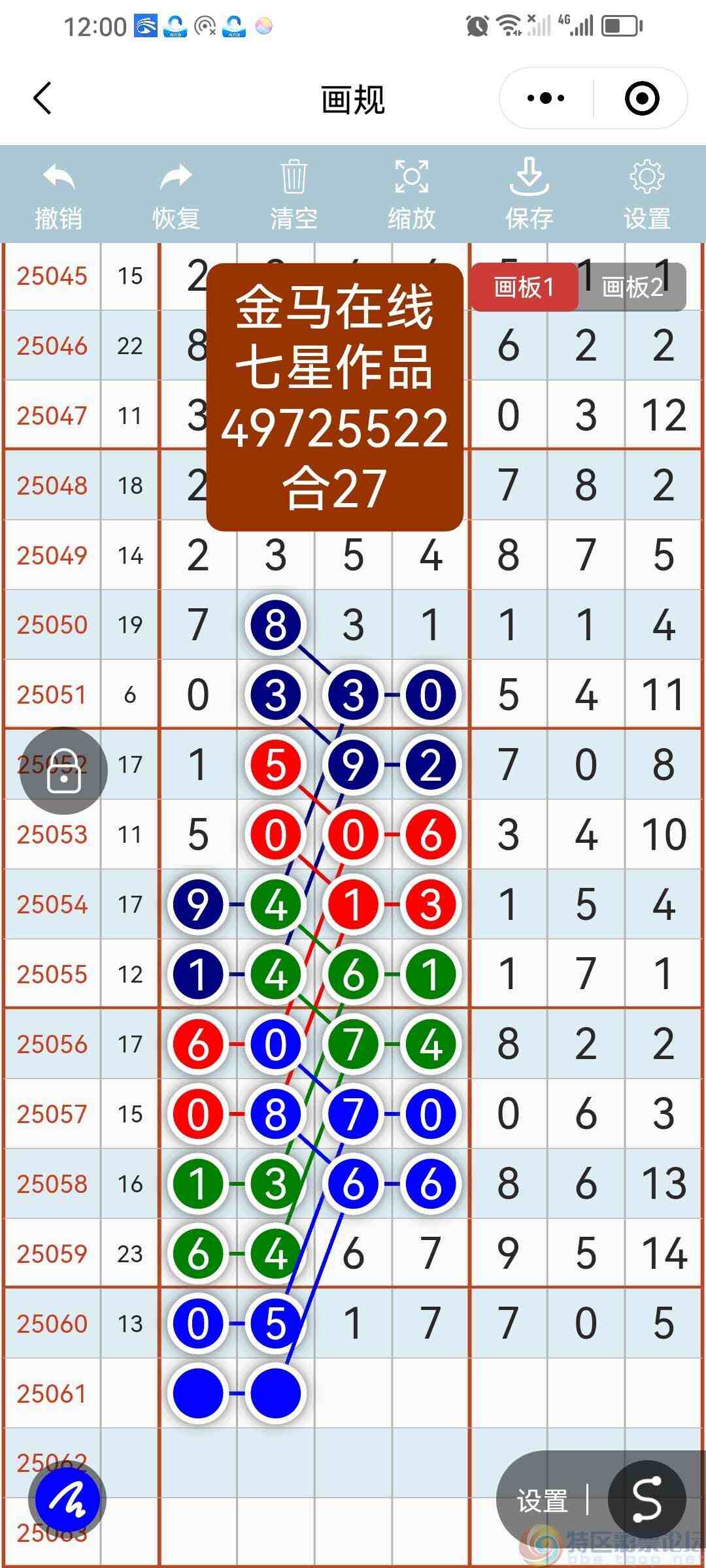This screenshot has width=706, height=1568.
Task: Tap the back arrow to exit 画规
Action: tap(42, 98)
